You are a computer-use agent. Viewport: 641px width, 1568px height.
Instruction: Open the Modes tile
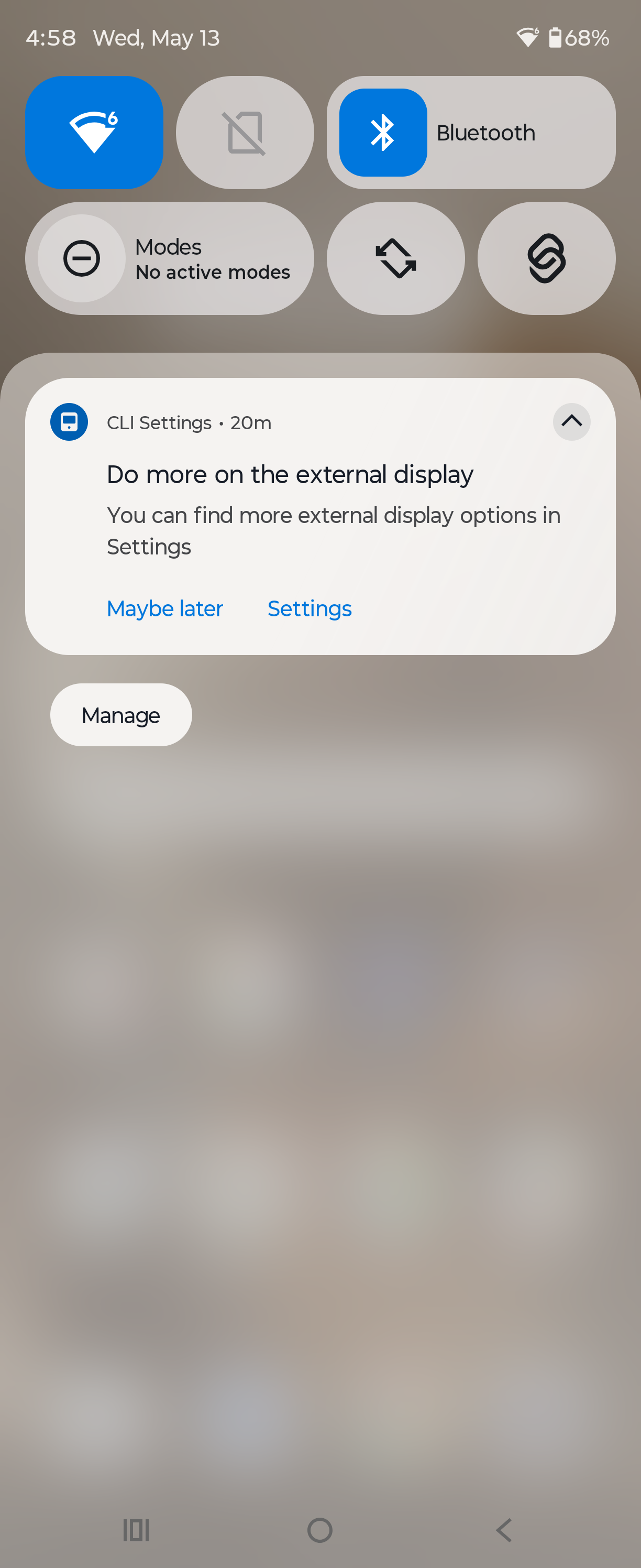click(x=170, y=259)
